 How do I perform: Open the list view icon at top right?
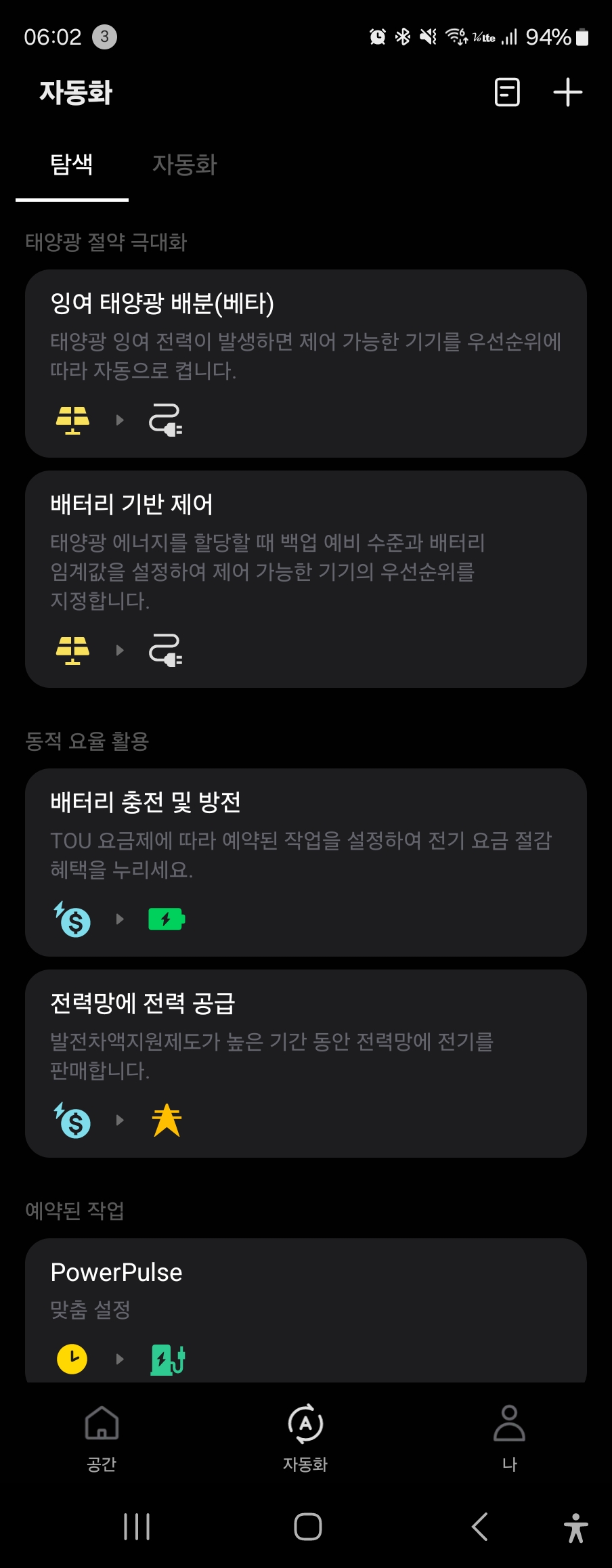pyautogui.click(x=506, y=93)
